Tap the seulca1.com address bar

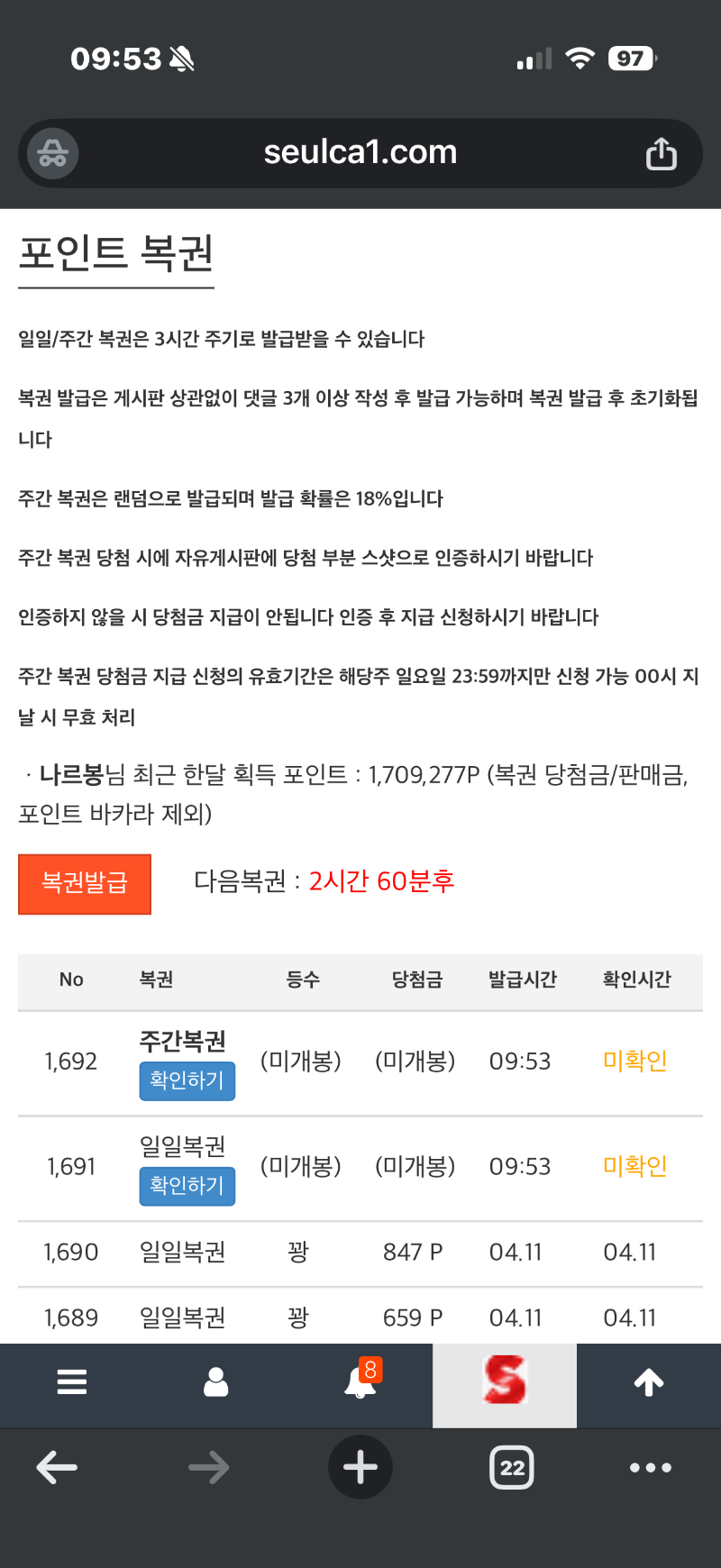click(360, 153)
